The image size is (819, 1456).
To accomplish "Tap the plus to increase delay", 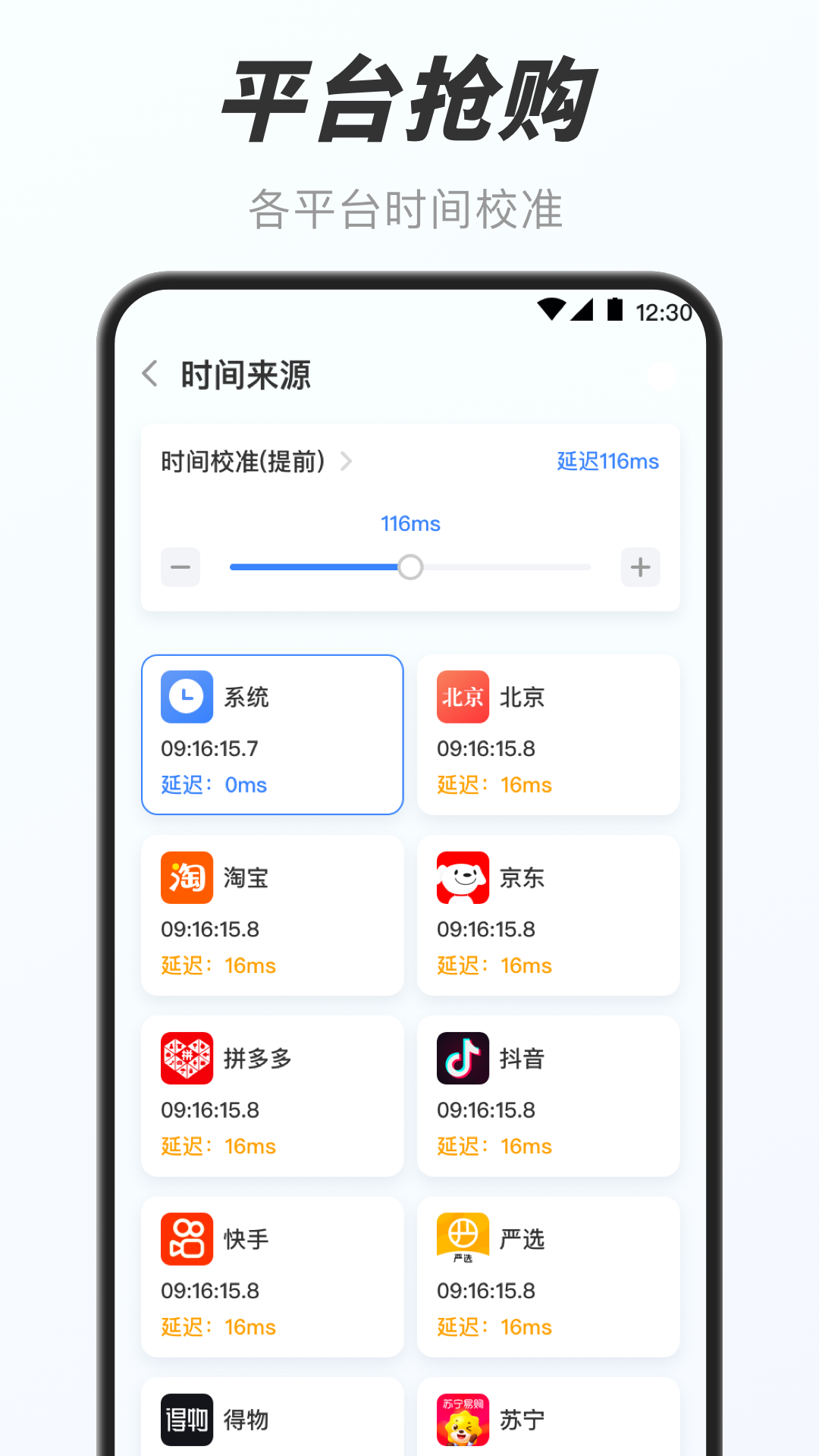I will pos(639,566).
